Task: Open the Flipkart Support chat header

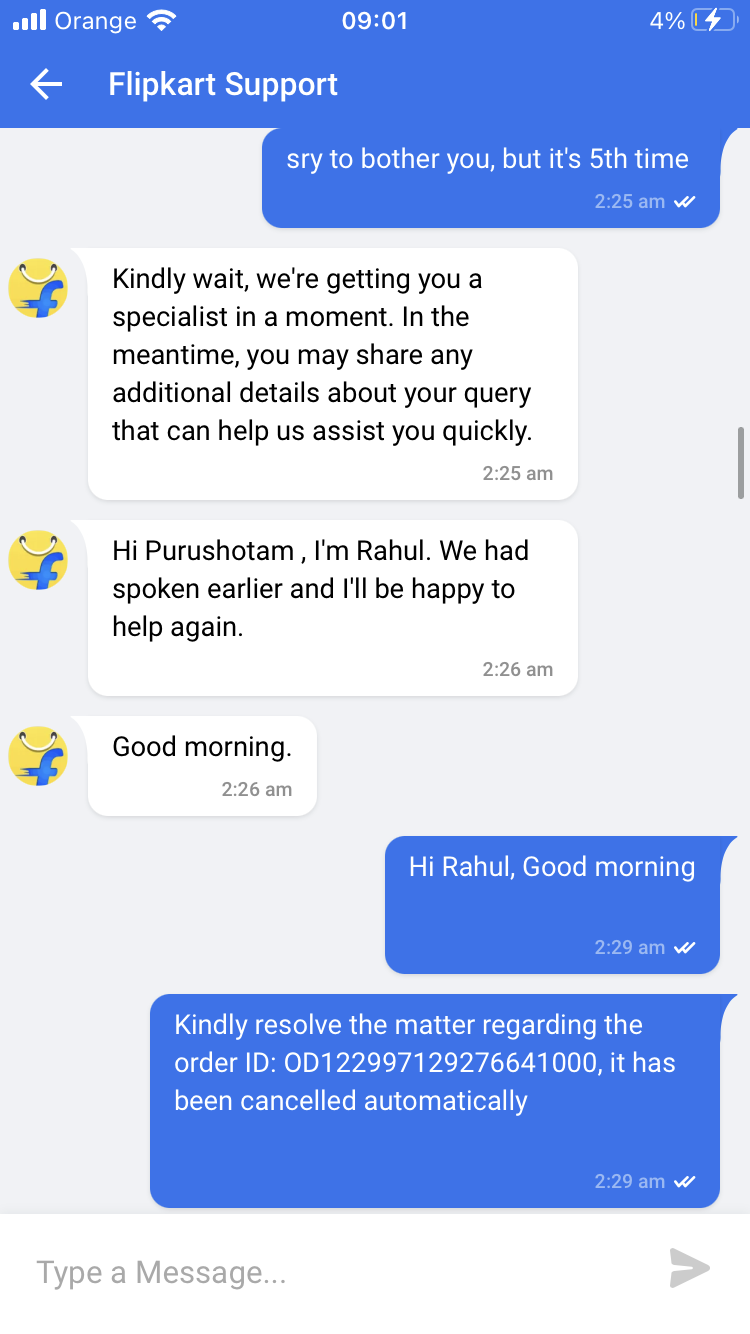Action: (222, 84)
